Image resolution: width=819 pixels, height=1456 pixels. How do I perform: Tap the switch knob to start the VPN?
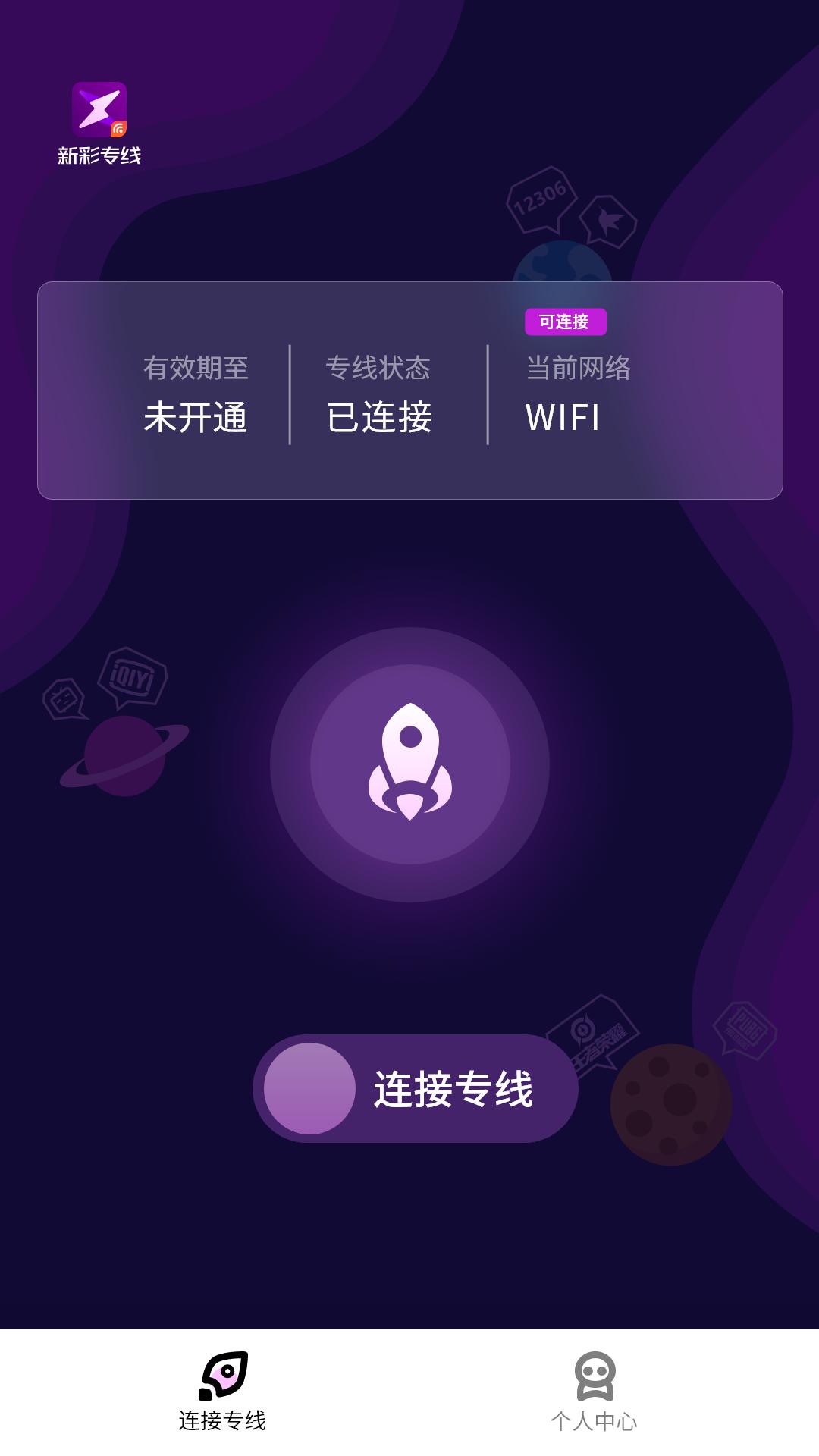(x=307, y=1088)
